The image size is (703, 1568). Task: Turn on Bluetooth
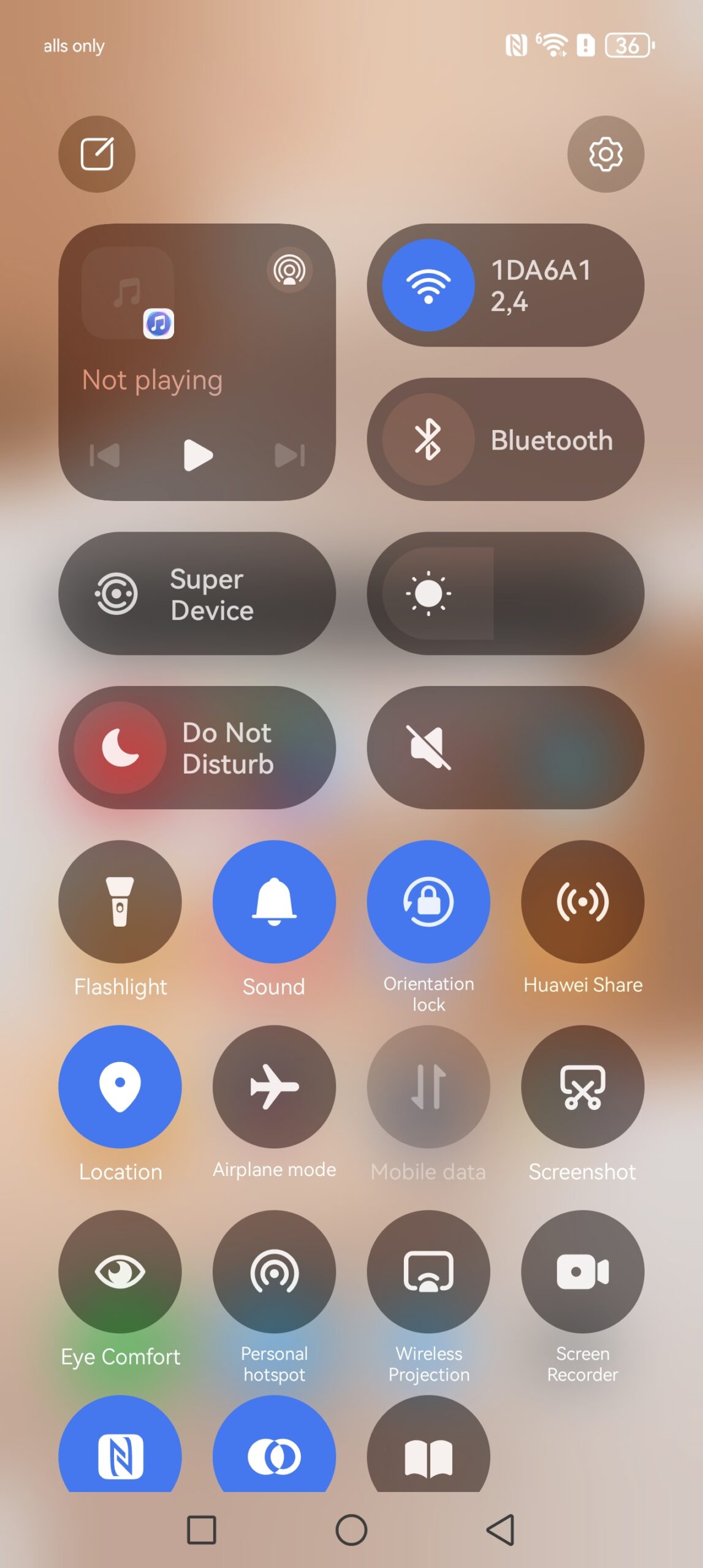[x=428, y=439]
